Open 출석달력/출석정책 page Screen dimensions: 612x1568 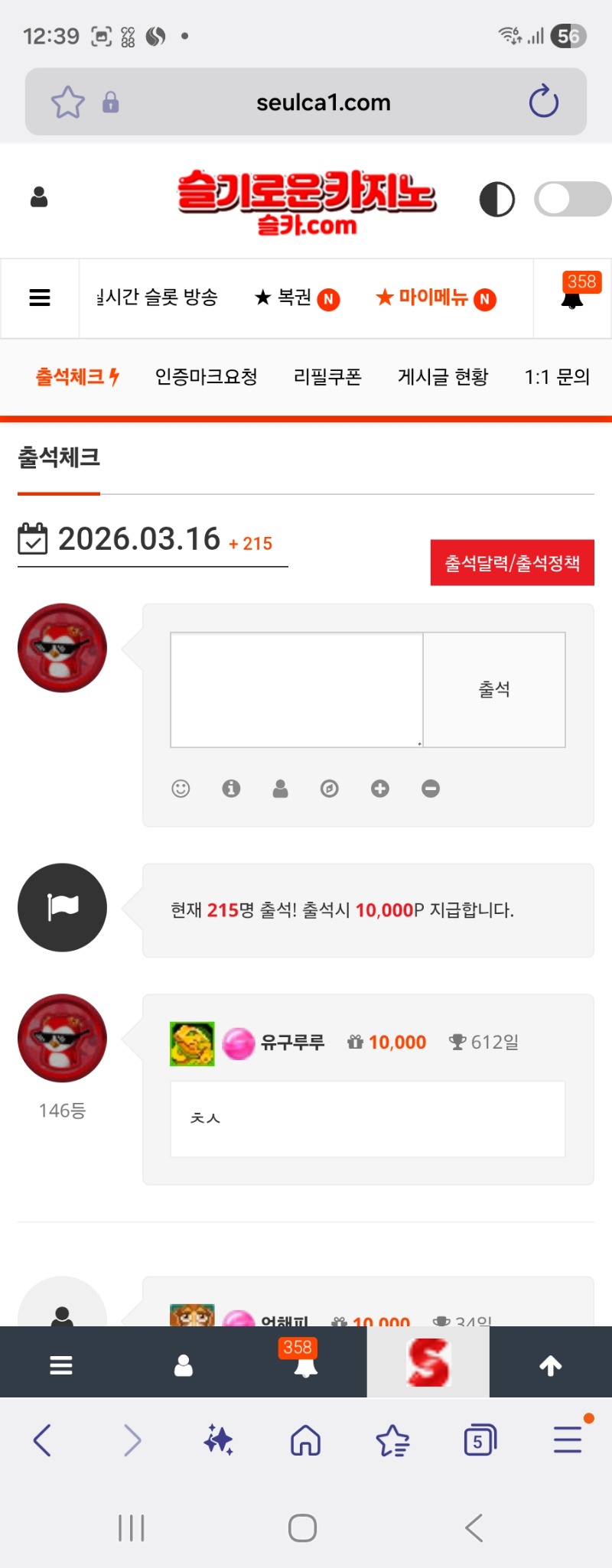[x=512, y=563]
